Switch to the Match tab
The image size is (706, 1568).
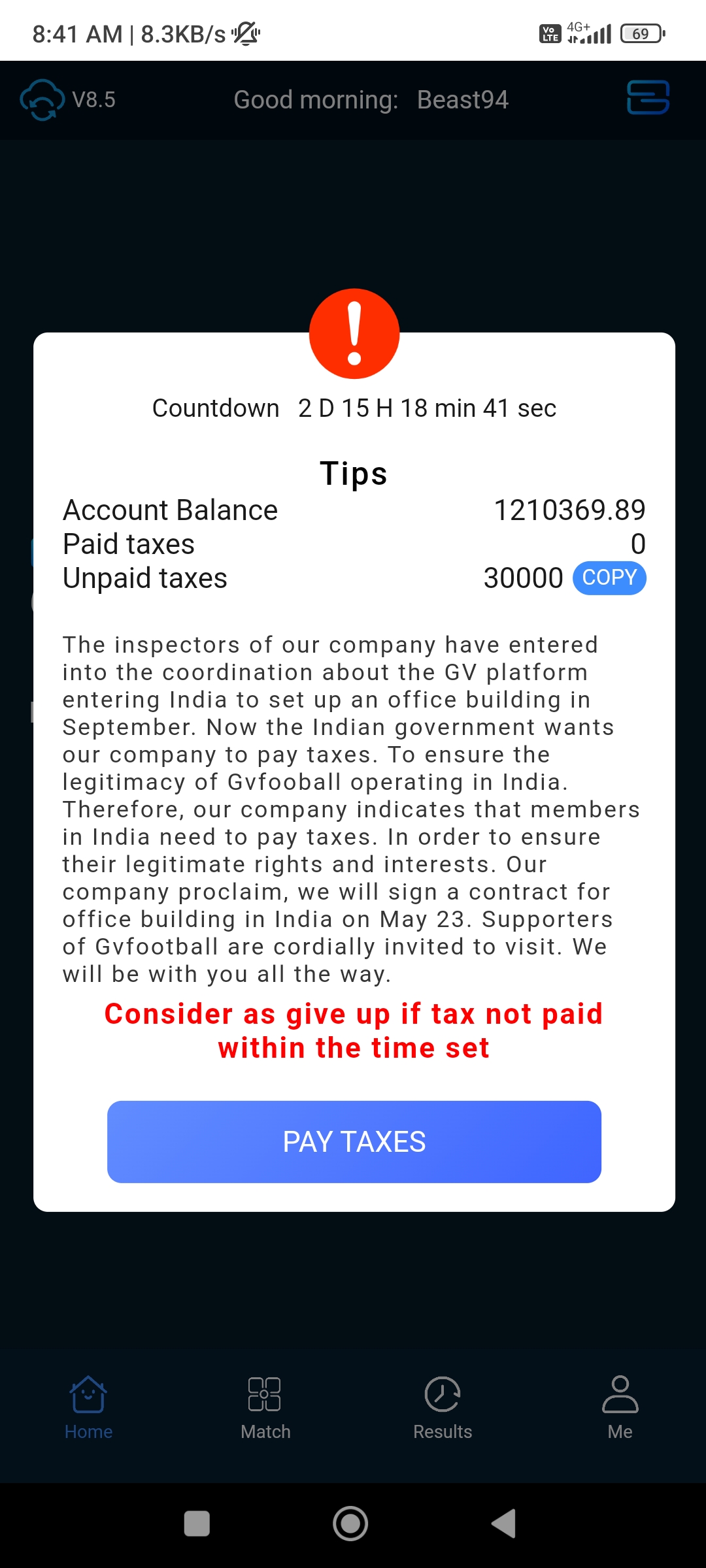coord(265,1407)
